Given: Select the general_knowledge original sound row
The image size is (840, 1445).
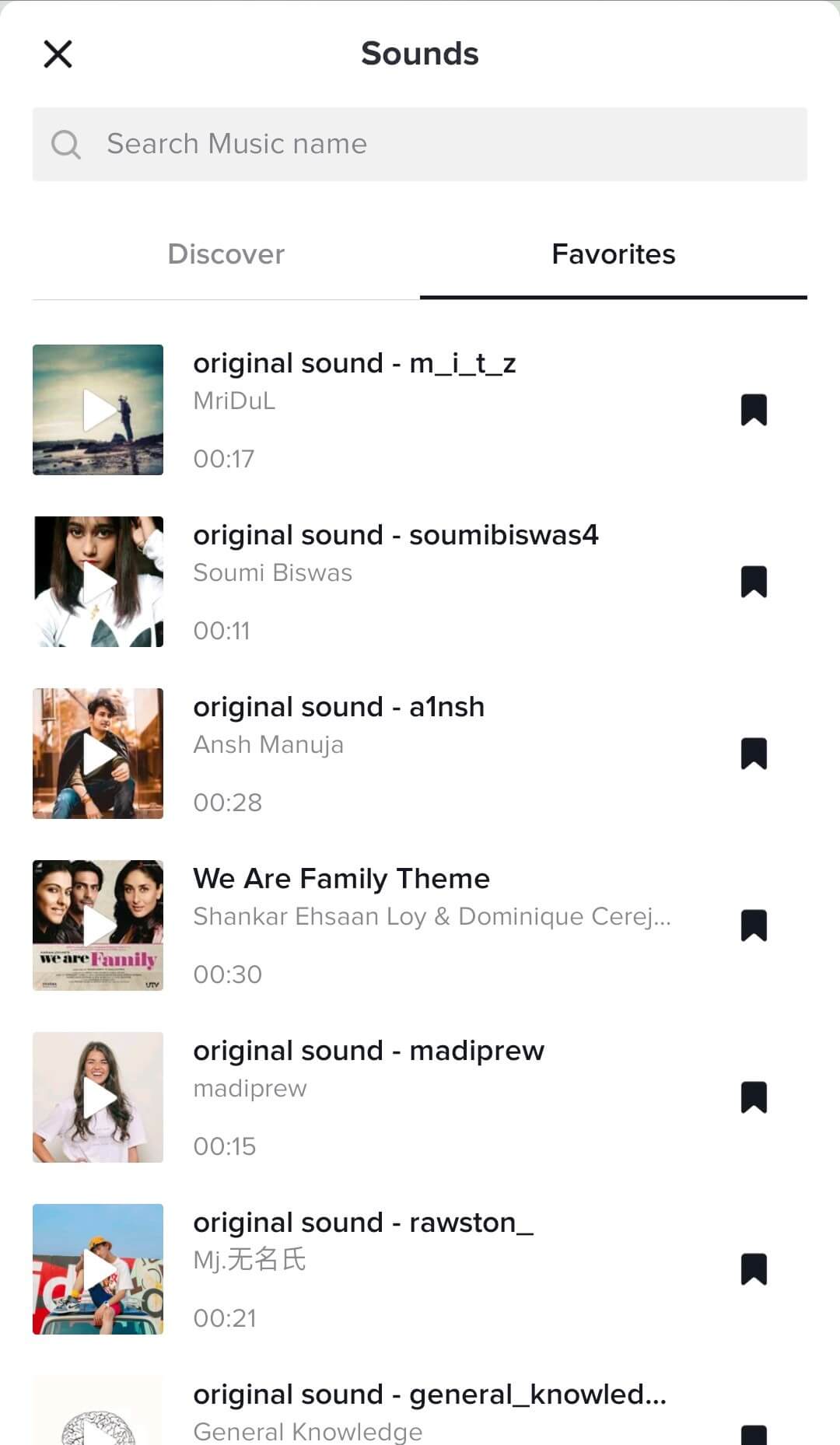Looking at the screenshot, I should (x=429, y=1412).
